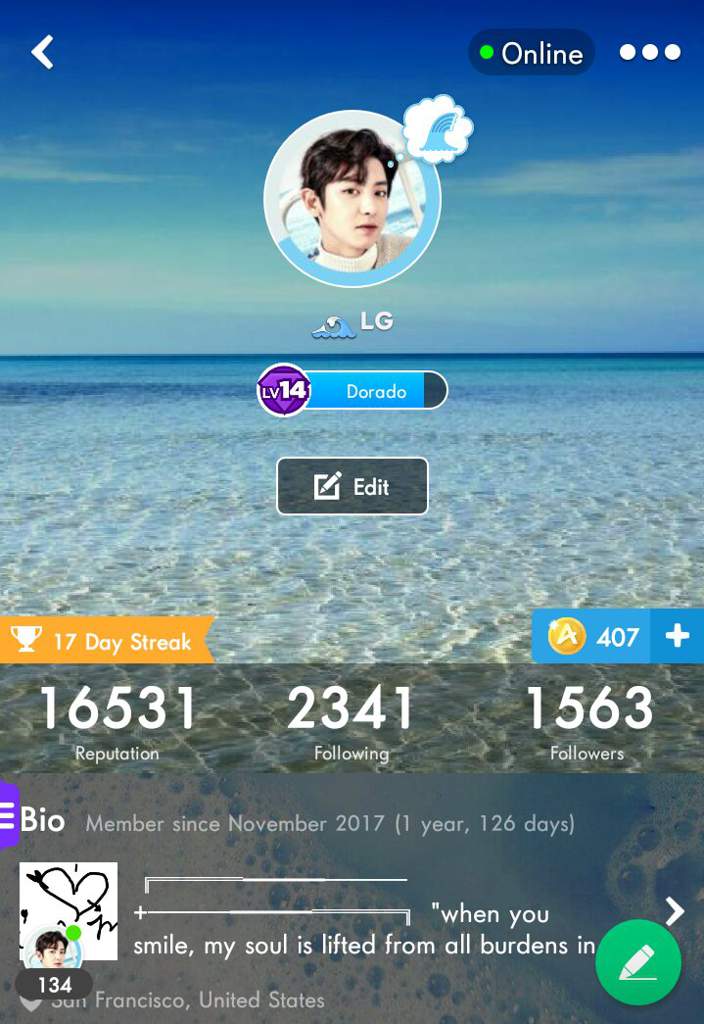
Task: Open the level 14 Dorado badge
Action: (x=352, y=391)
